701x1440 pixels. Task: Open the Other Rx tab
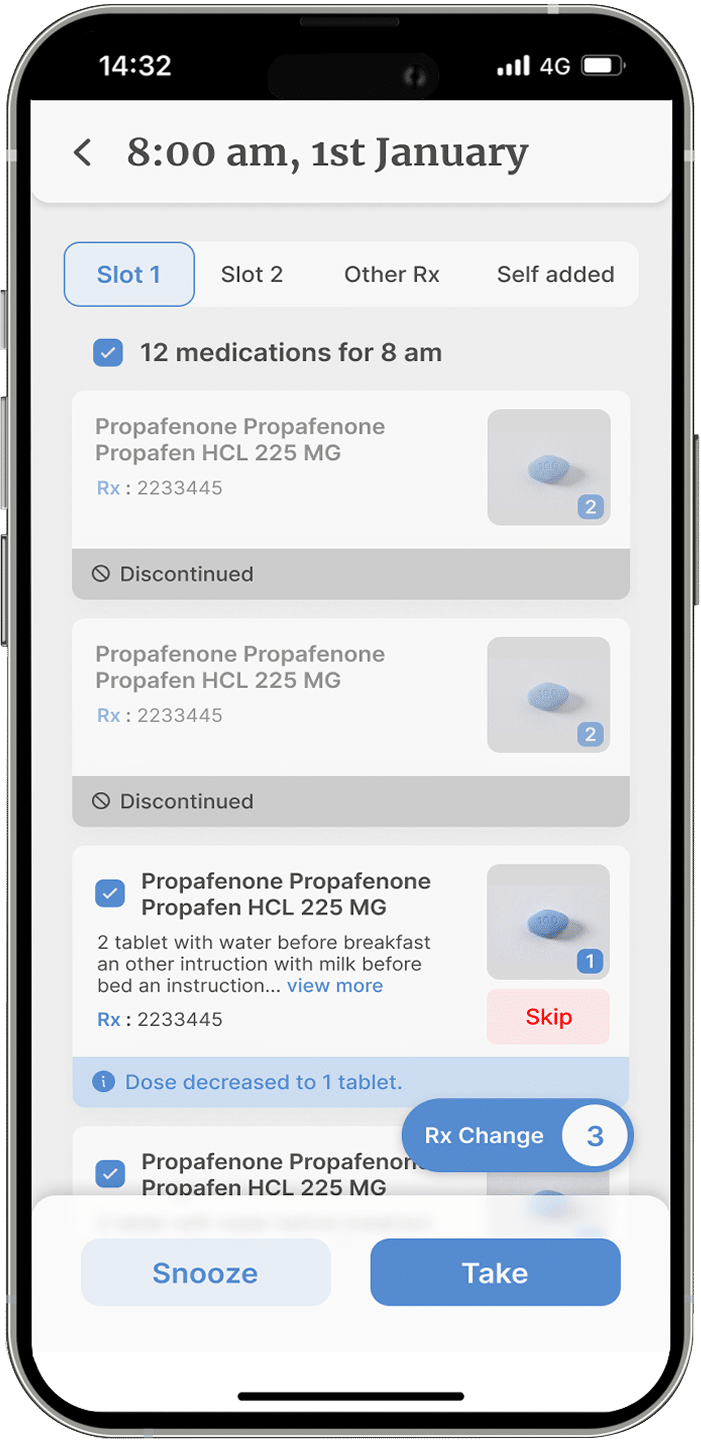click(392, 274)
